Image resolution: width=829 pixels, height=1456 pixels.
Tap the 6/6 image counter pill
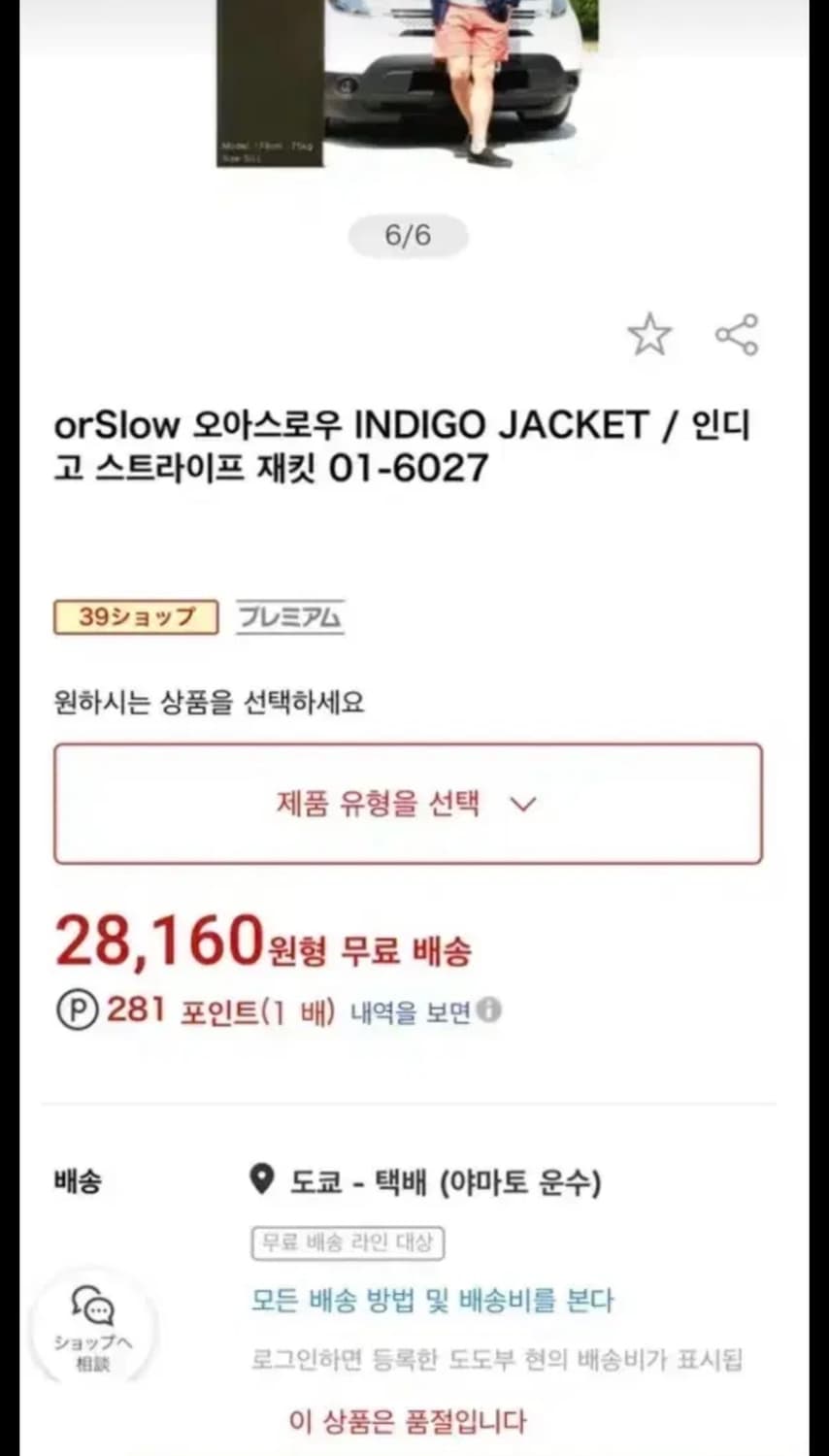pos(407,235)
